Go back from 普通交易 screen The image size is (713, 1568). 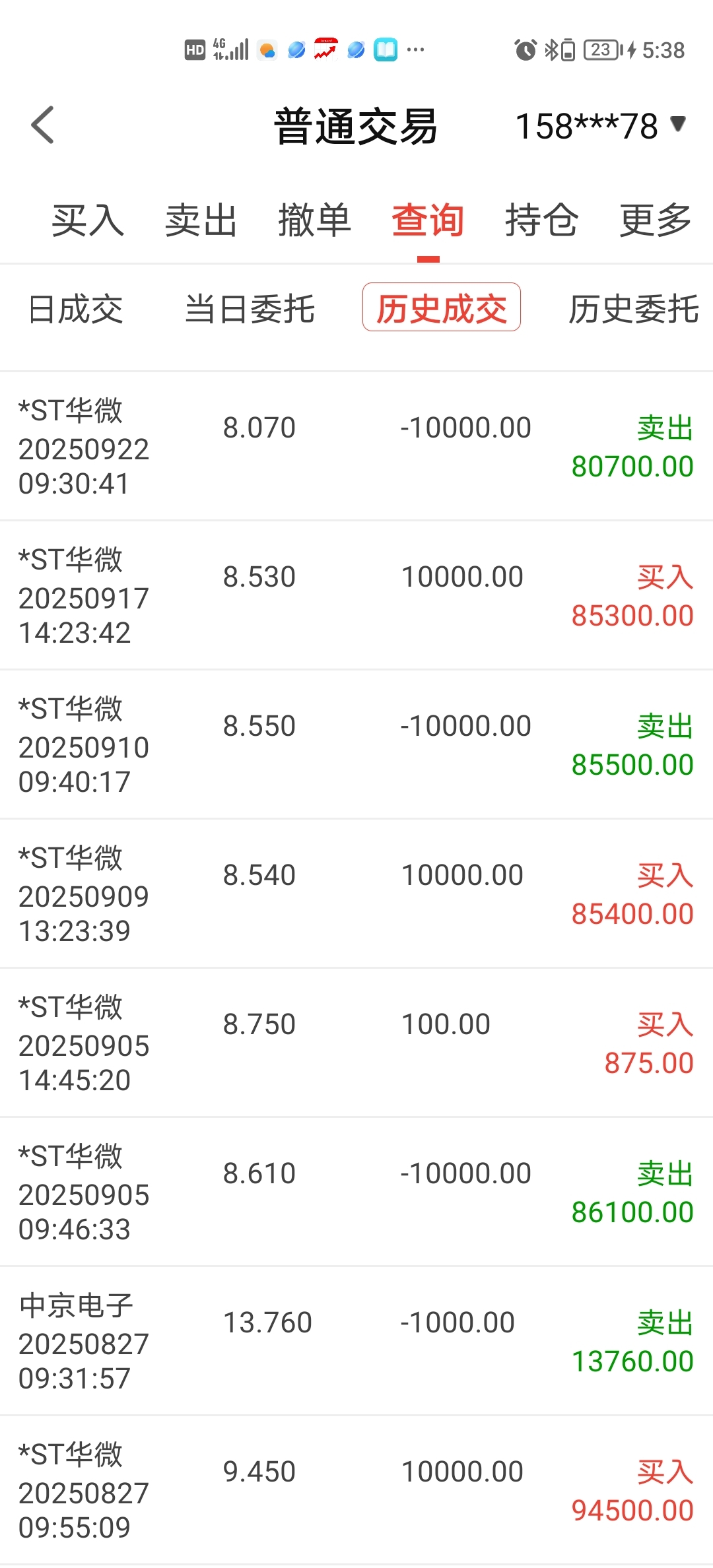[42, 125]
